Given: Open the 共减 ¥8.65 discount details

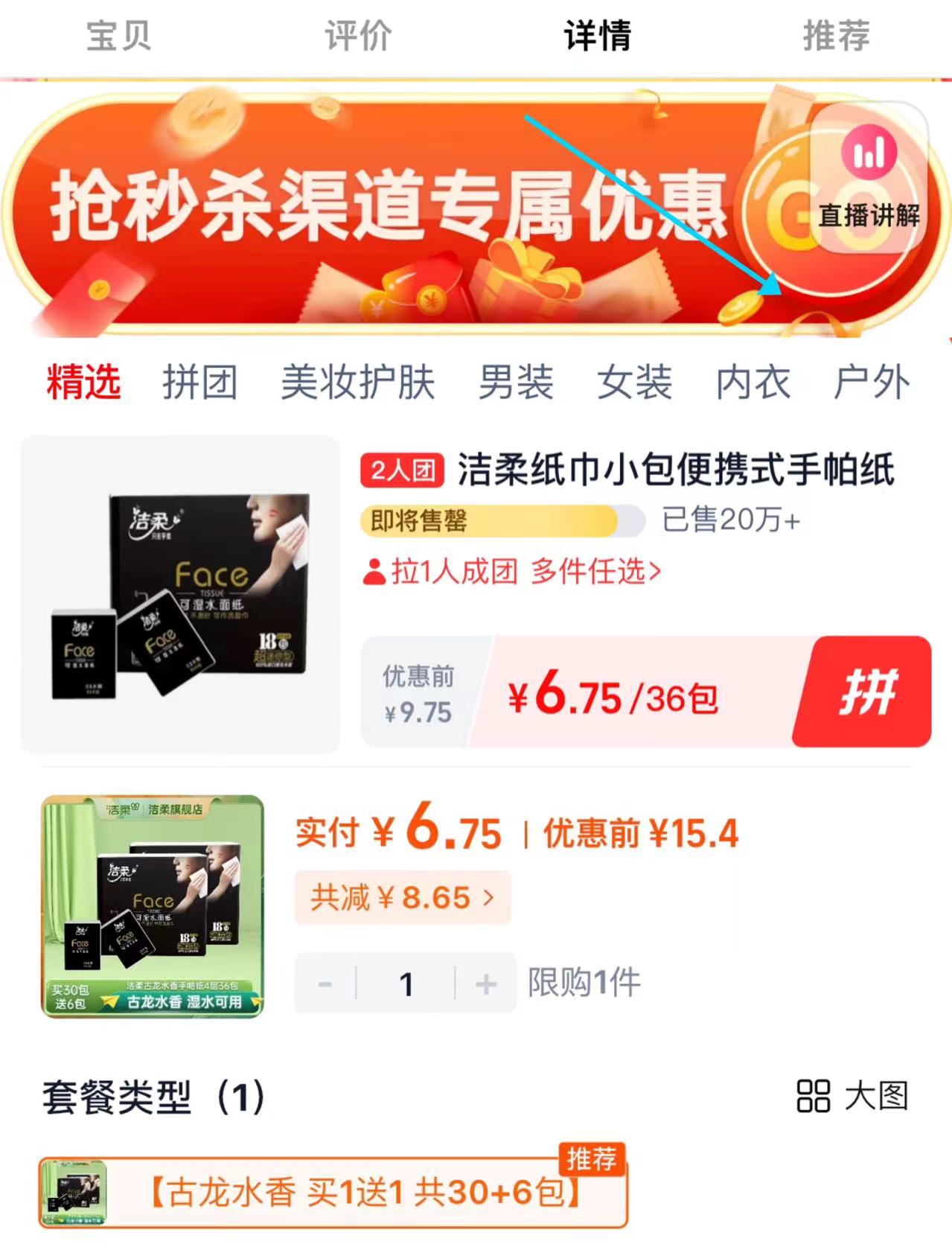Looking at the screenshot, I should click(403, 897).
